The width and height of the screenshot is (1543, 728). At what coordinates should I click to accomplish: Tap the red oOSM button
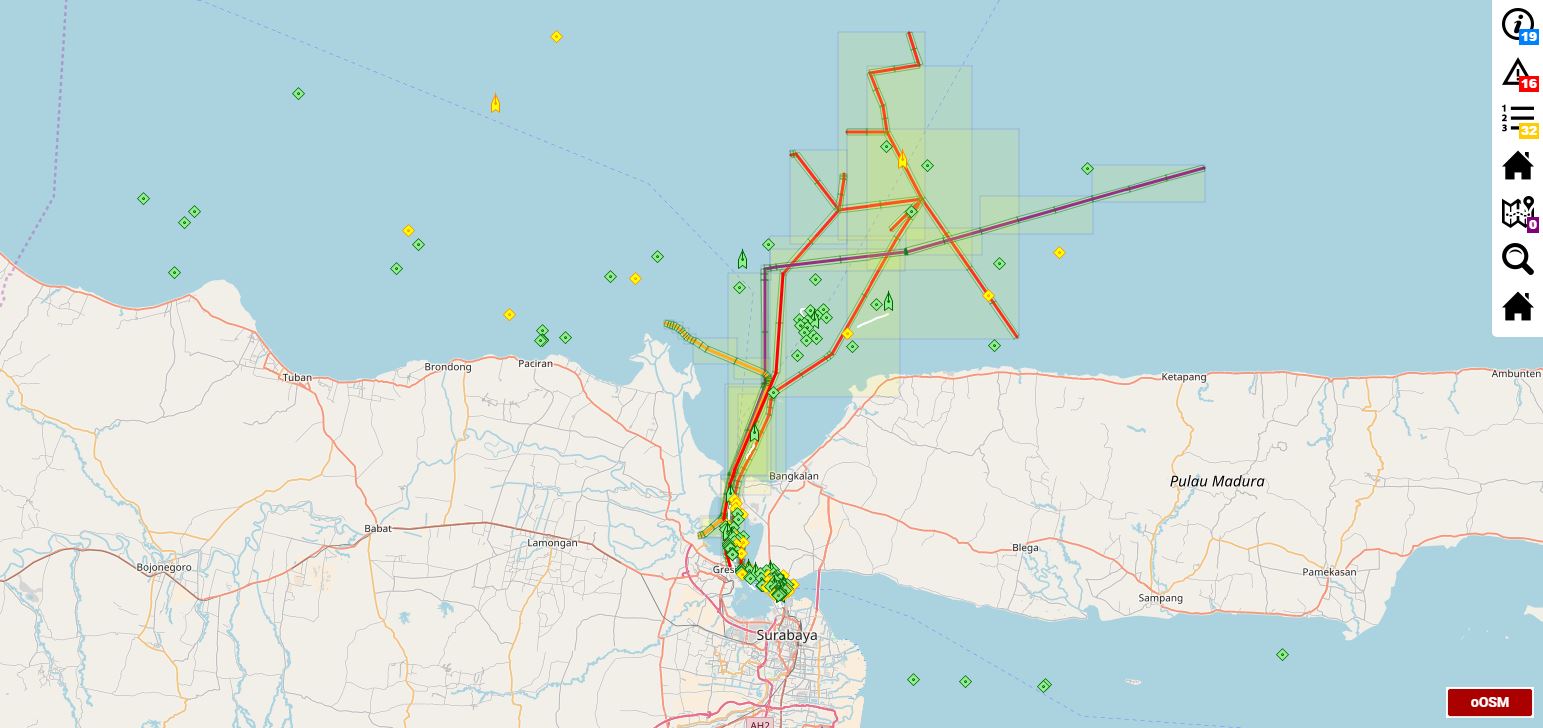coord(1489,702)
